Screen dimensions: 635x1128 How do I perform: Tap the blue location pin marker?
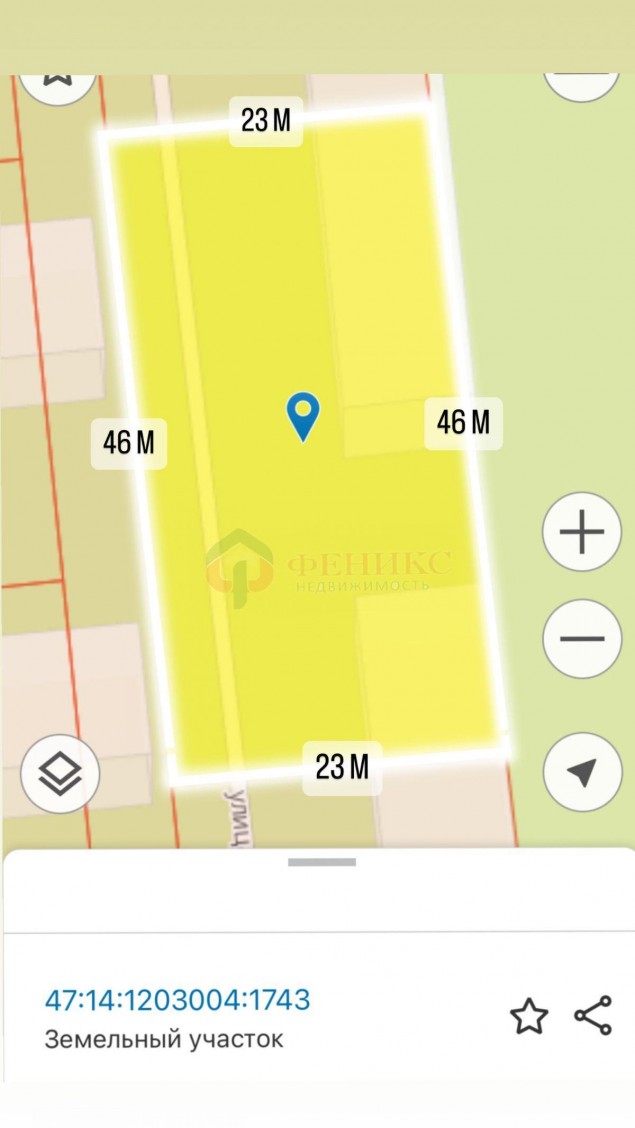click(303, 415)
